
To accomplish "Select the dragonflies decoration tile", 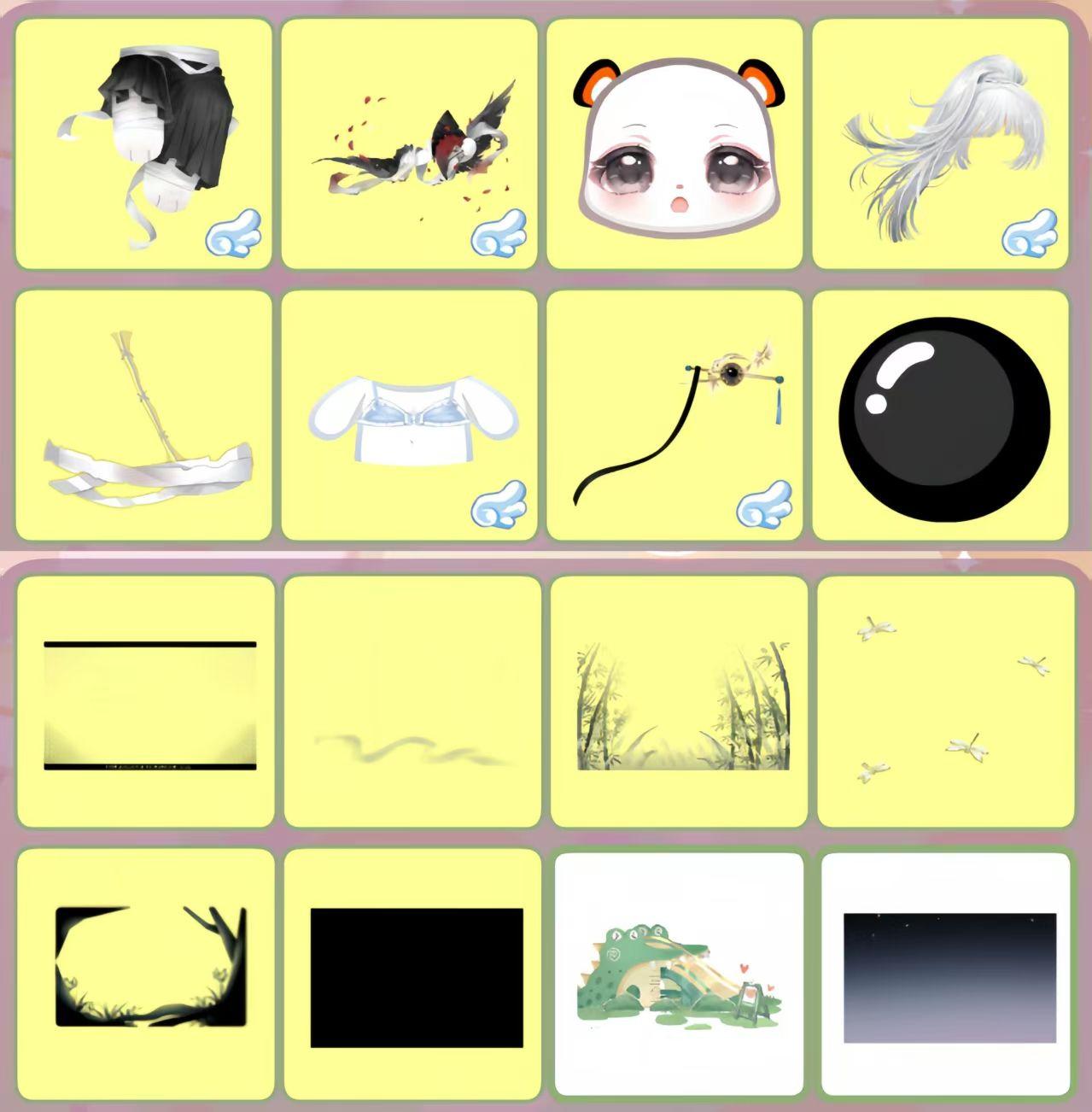I will (946, 702).
